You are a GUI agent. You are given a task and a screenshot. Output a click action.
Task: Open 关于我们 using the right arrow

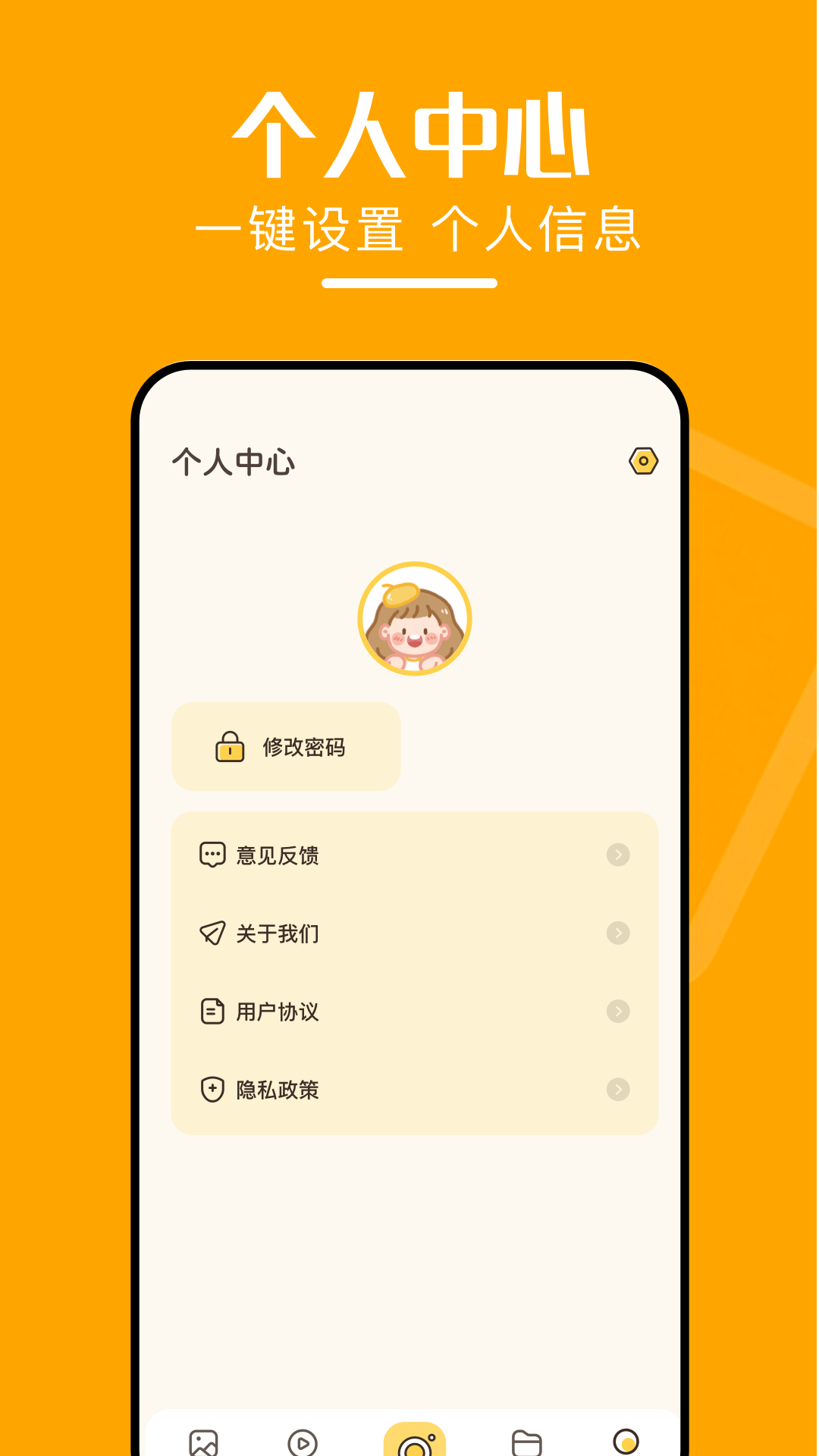[x=619, y=934]
